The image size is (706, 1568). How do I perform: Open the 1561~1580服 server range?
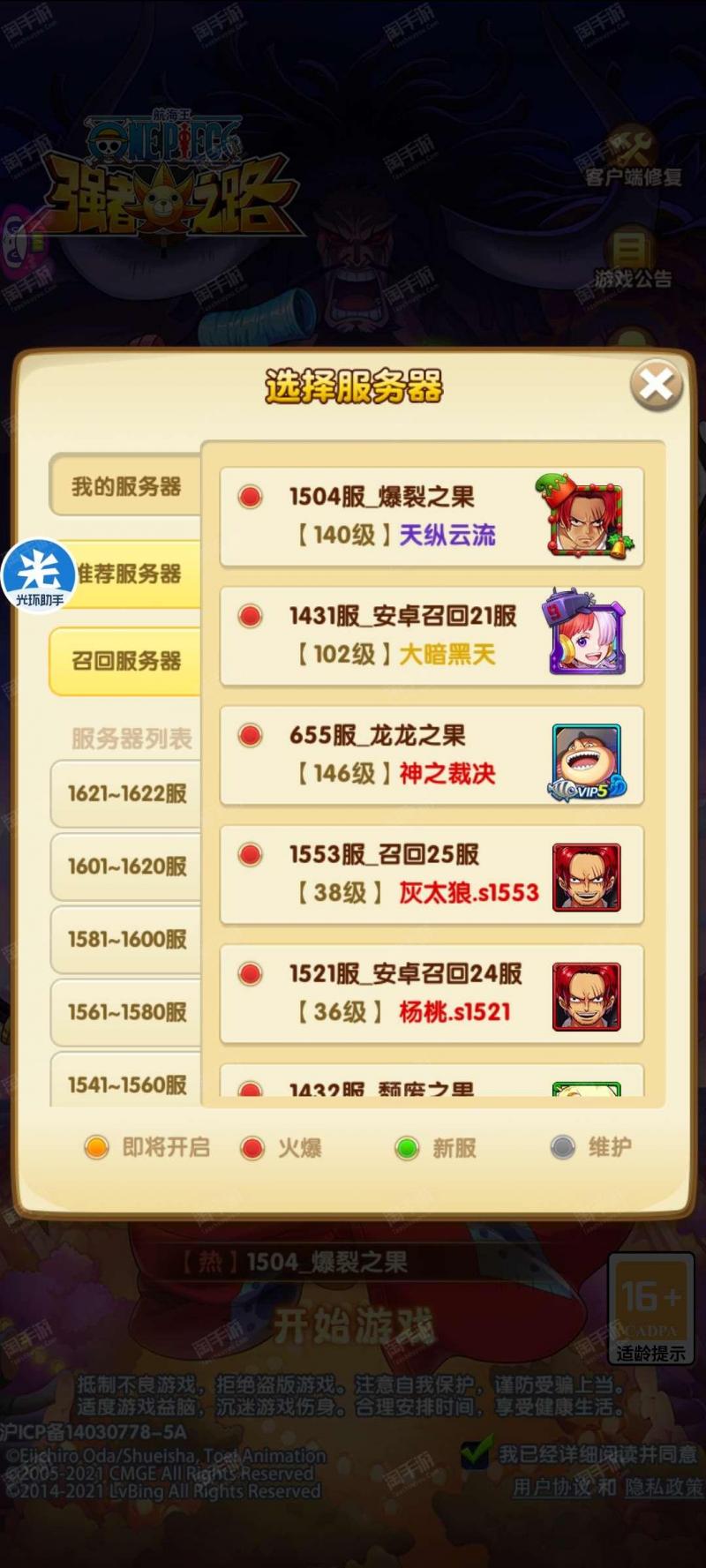coord(126,1012)
